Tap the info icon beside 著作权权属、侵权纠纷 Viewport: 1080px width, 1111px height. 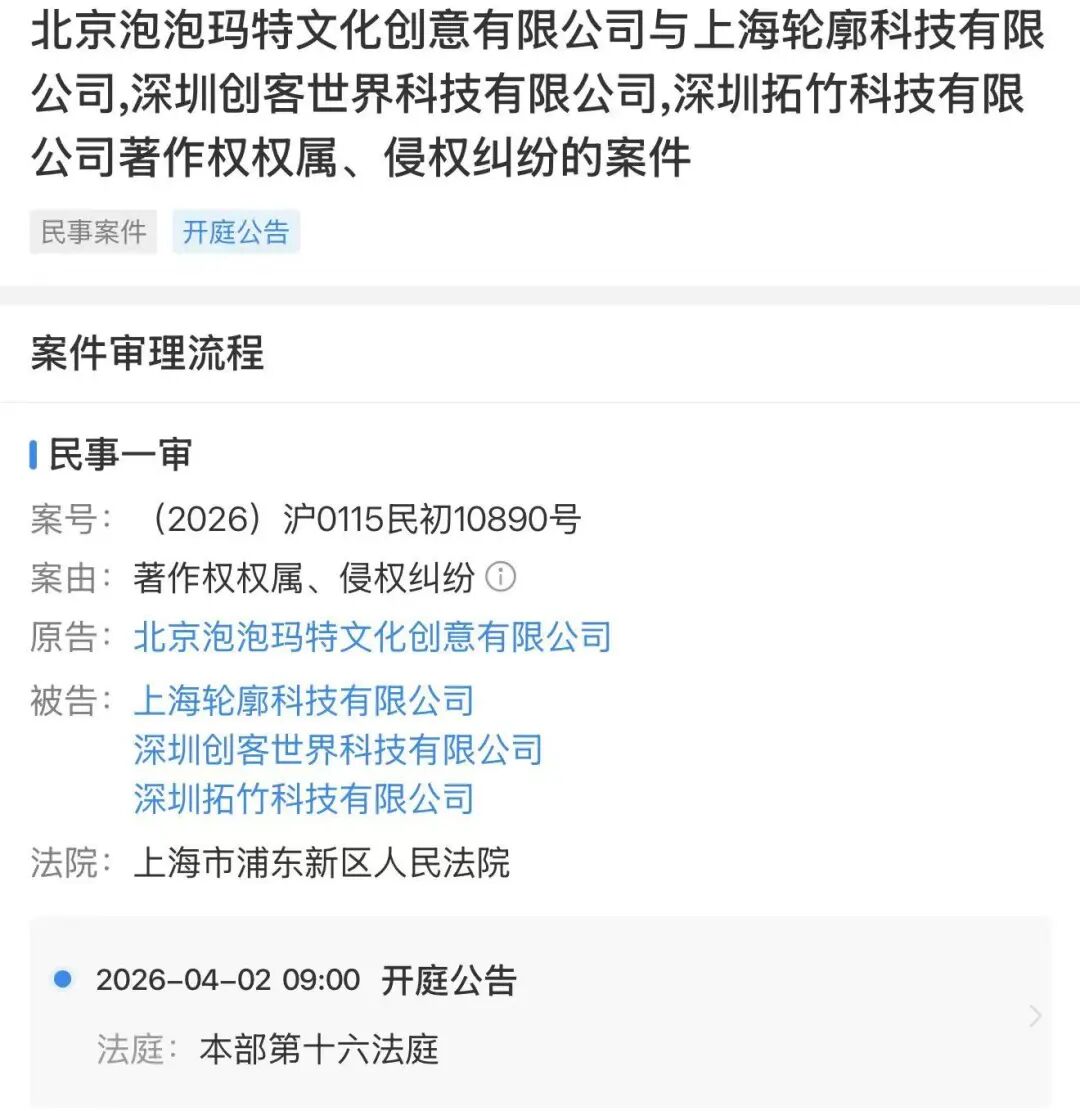tap(500, 577)
